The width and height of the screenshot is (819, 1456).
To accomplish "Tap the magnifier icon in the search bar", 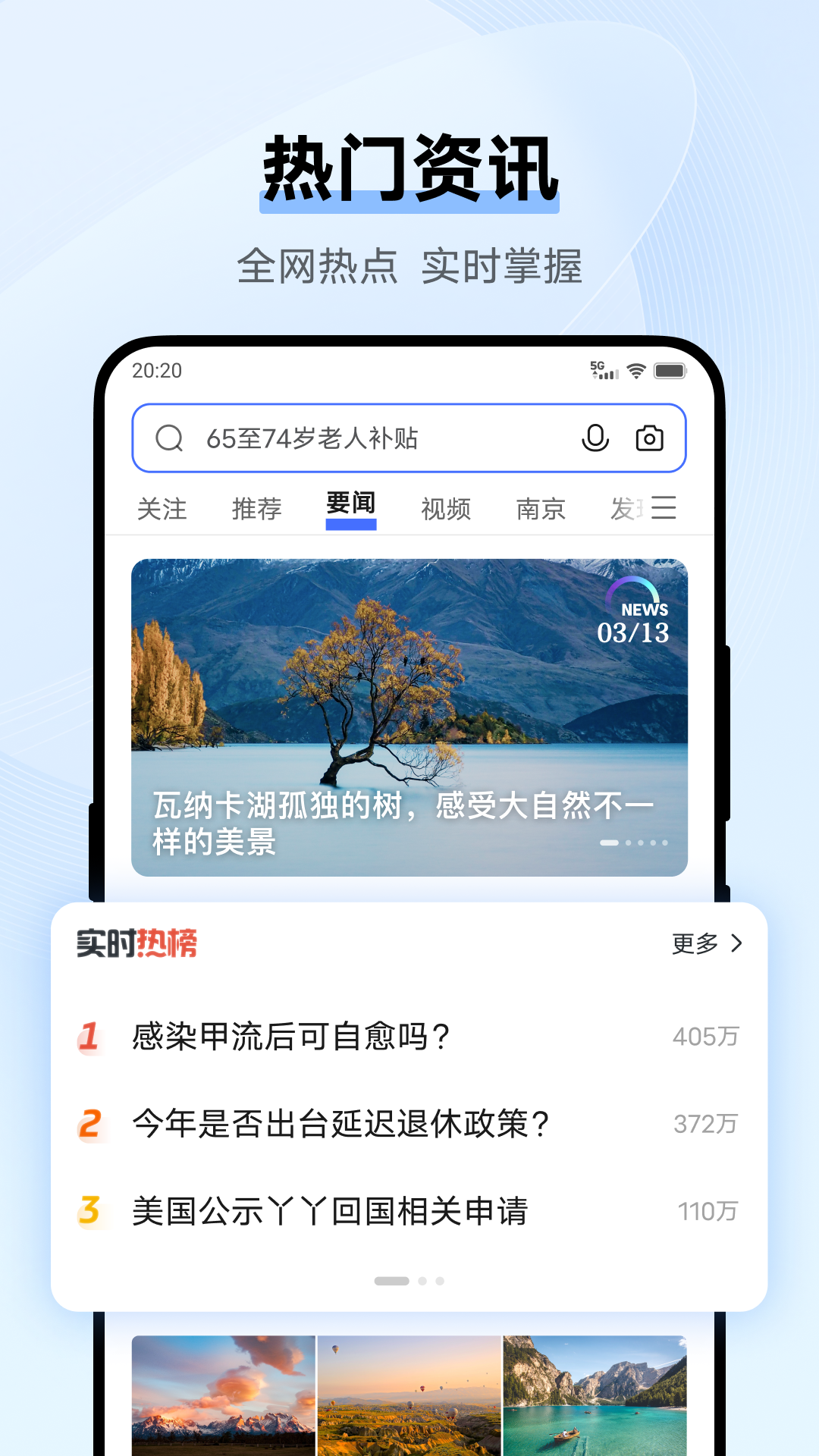I will (x=171, y=438).
